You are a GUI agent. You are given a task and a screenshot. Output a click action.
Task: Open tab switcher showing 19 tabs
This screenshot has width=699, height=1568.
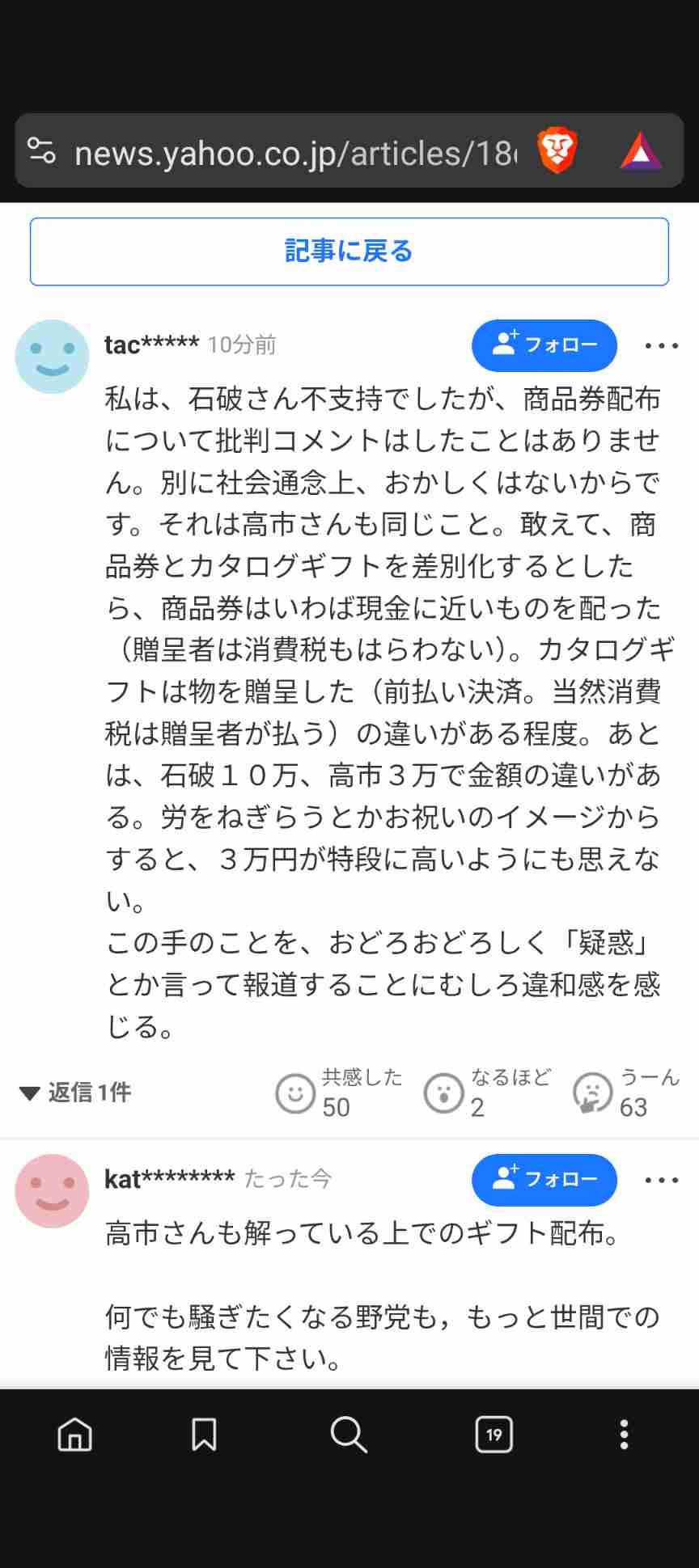click(494, 1435)
